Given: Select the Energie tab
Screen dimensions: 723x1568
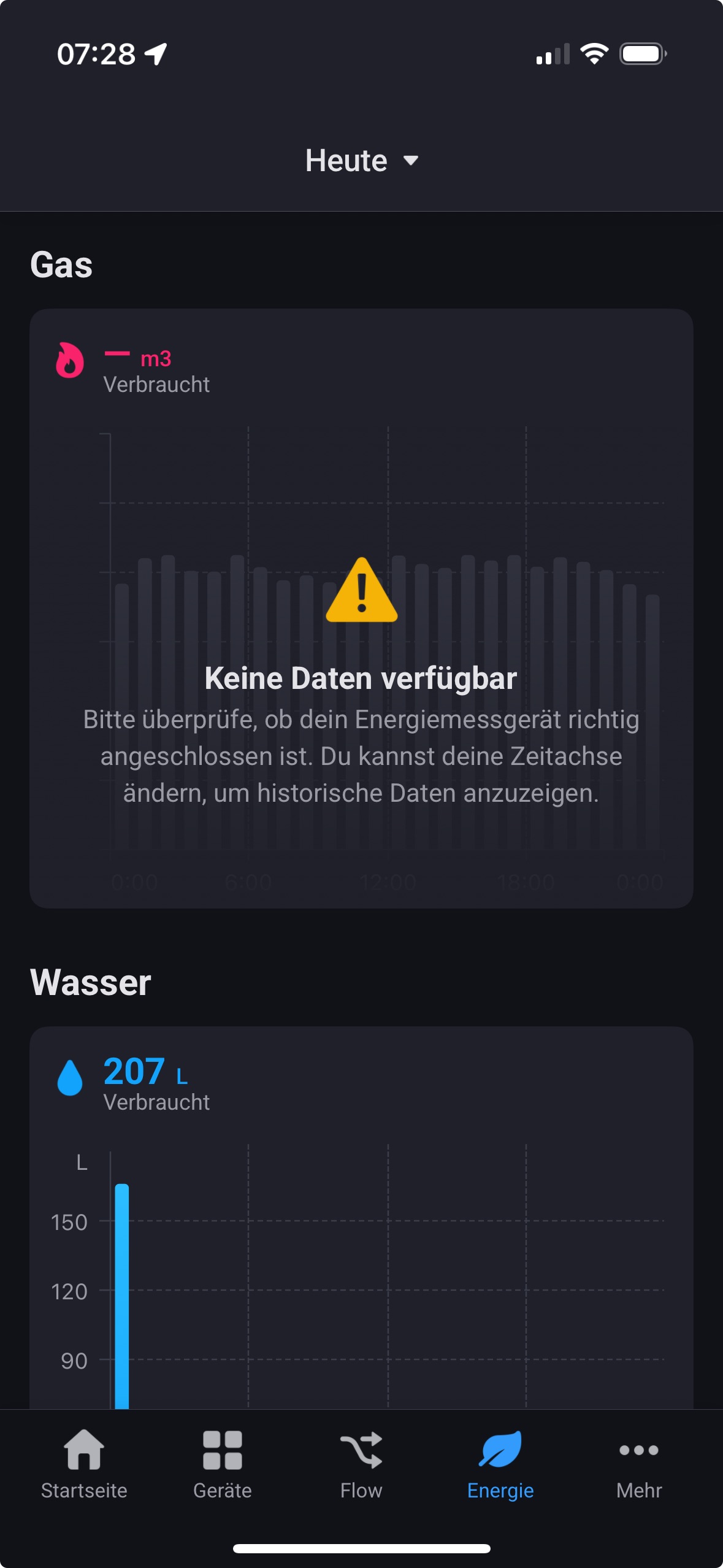Looking at the screenshot, I should 500,1464.
